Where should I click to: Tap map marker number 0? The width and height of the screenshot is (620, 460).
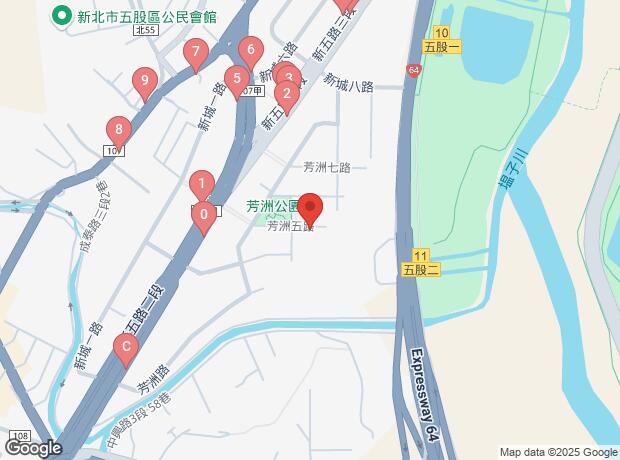point(204,214)
